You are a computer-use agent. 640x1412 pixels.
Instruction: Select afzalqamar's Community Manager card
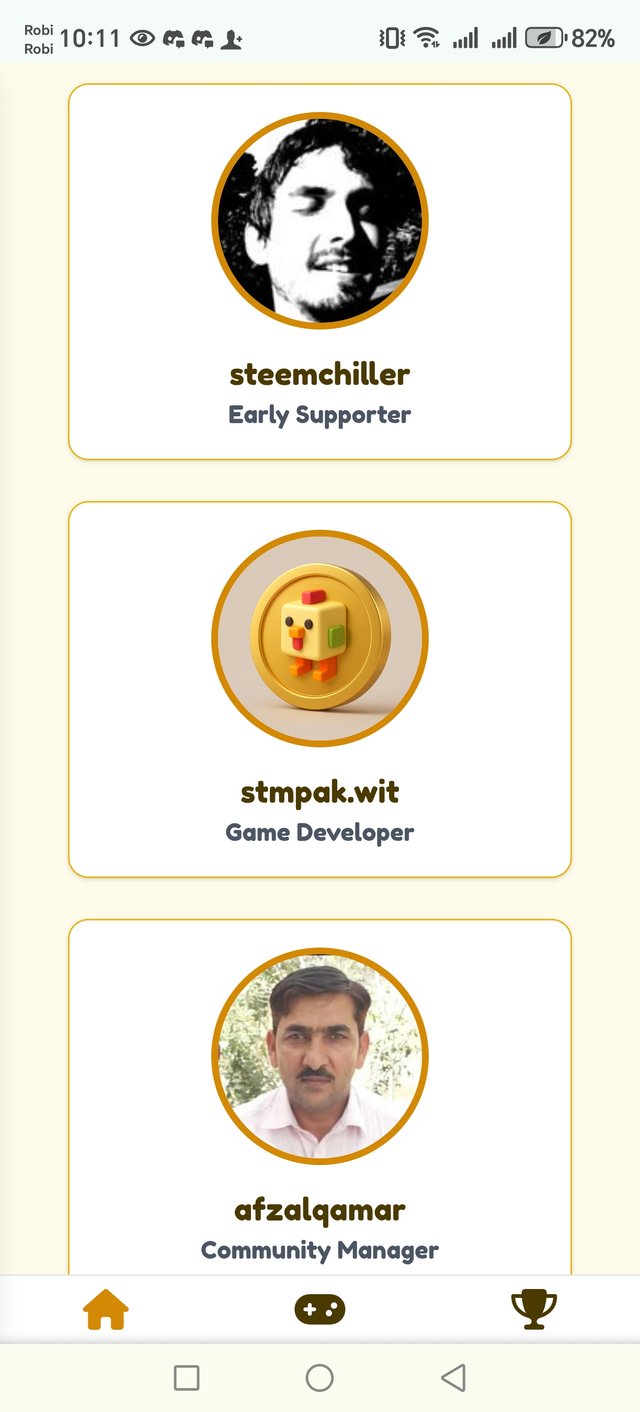[320, 1098]
